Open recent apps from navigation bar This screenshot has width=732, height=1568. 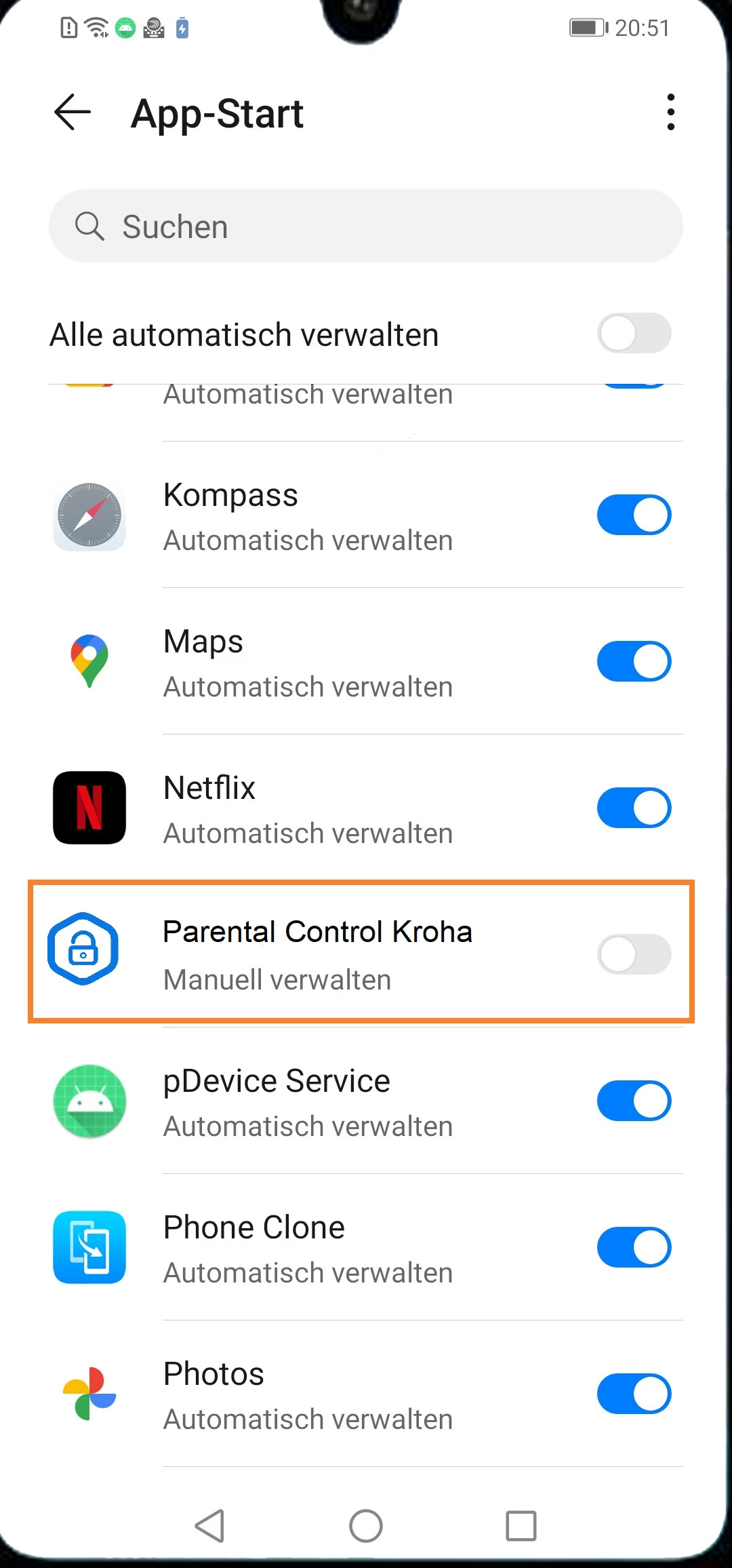coord(521,1526)
